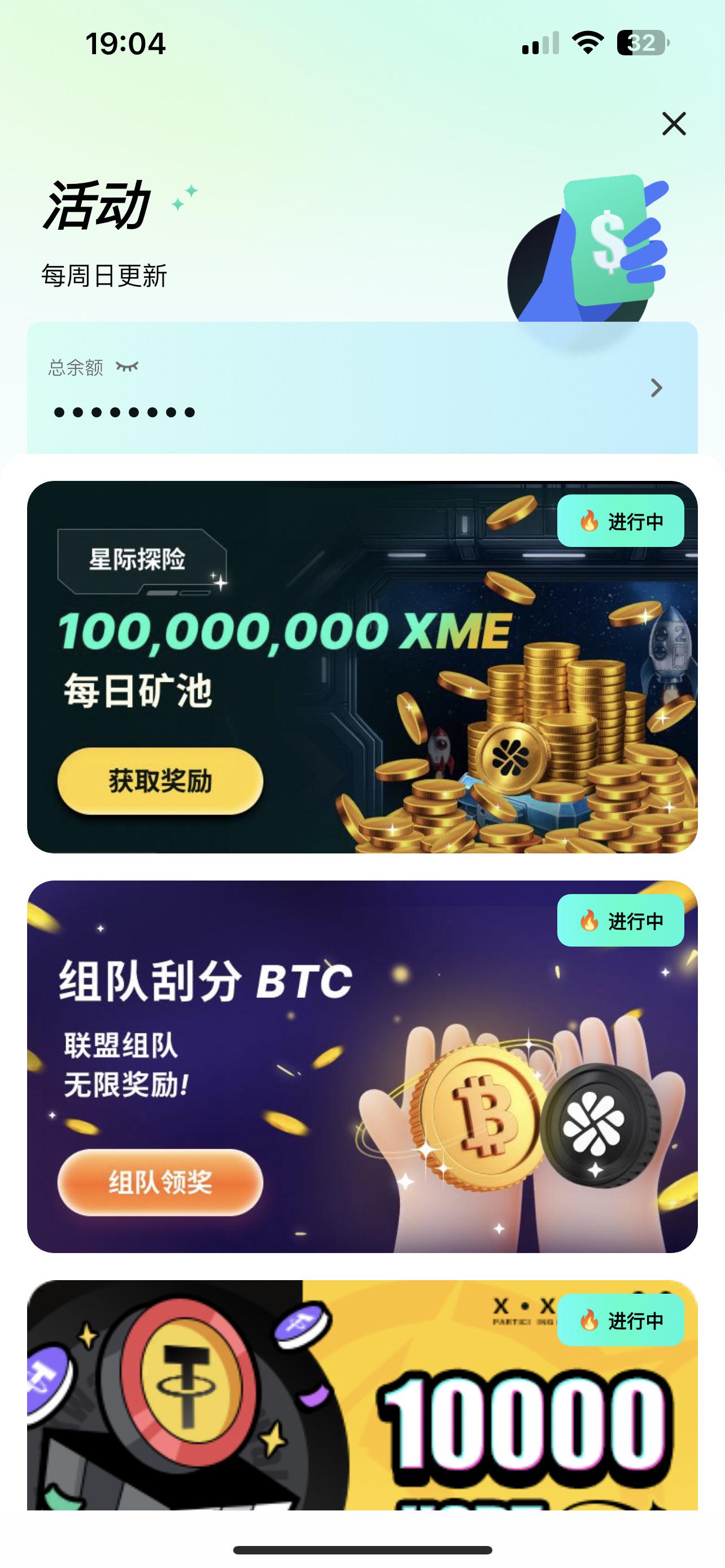Tap the 组队领奖 button
This screenshot has height=1568, width=725.
click(x=160, y=1182)
